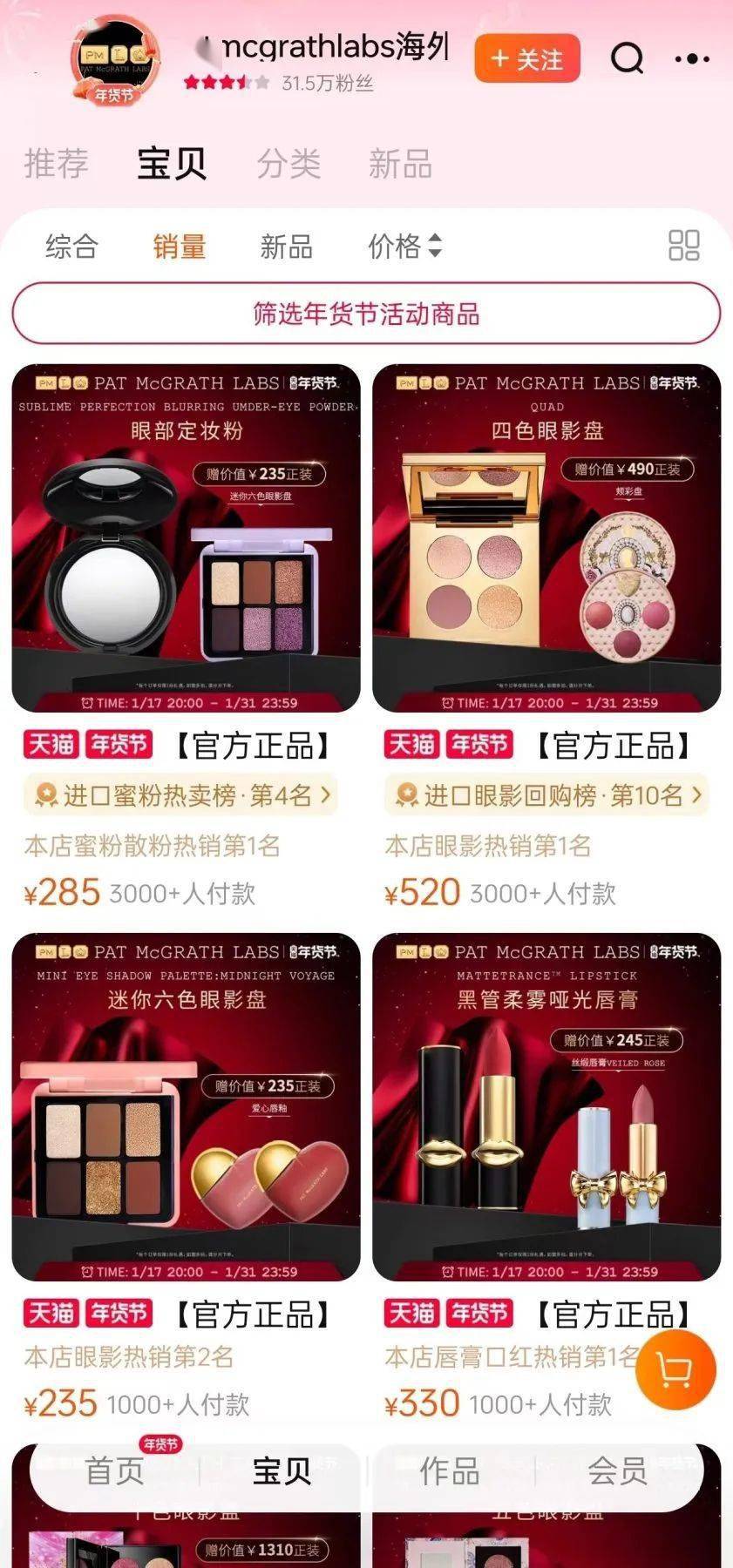
Task: Toggle the grid layout view icon
Action: point(683,246)
